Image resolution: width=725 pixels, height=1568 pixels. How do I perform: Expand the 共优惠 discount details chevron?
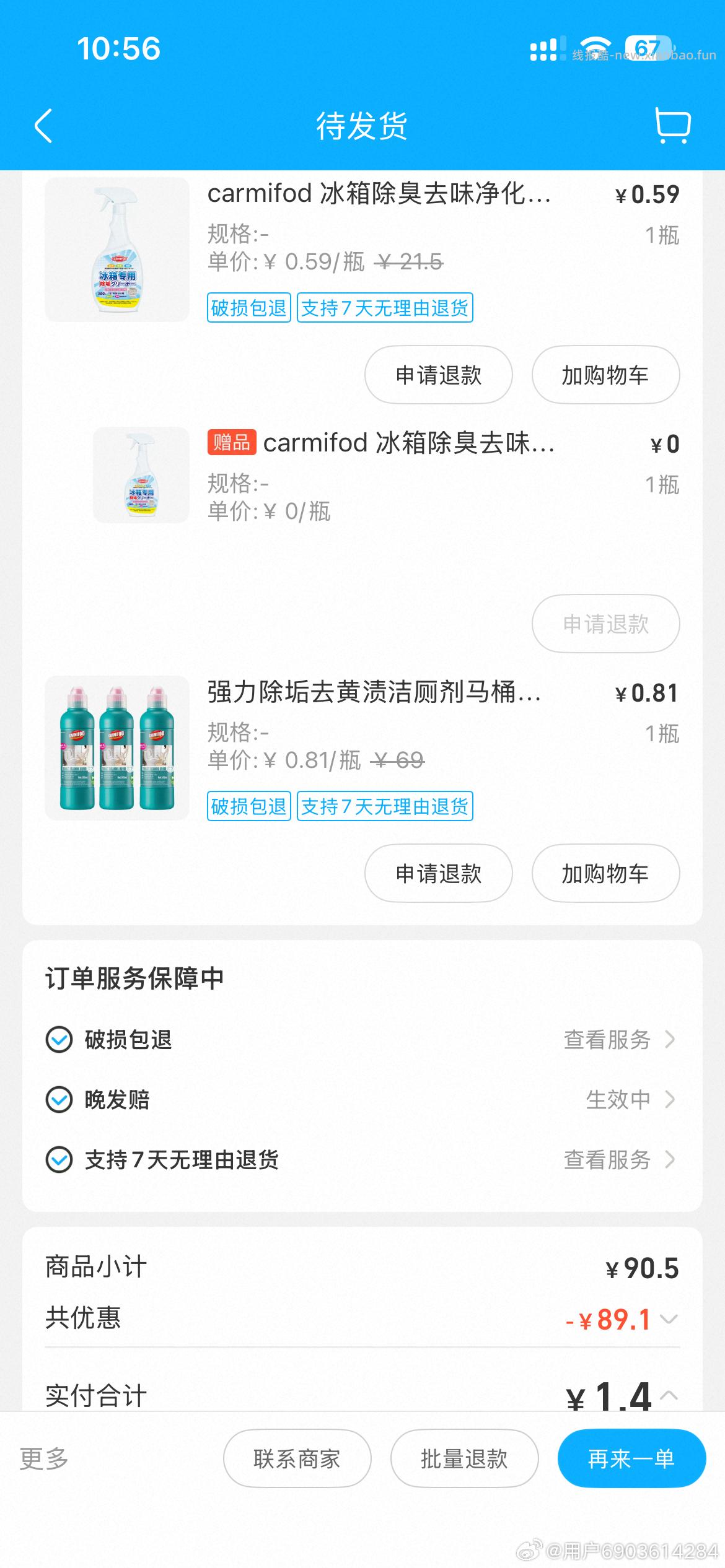click(668, 1318)
